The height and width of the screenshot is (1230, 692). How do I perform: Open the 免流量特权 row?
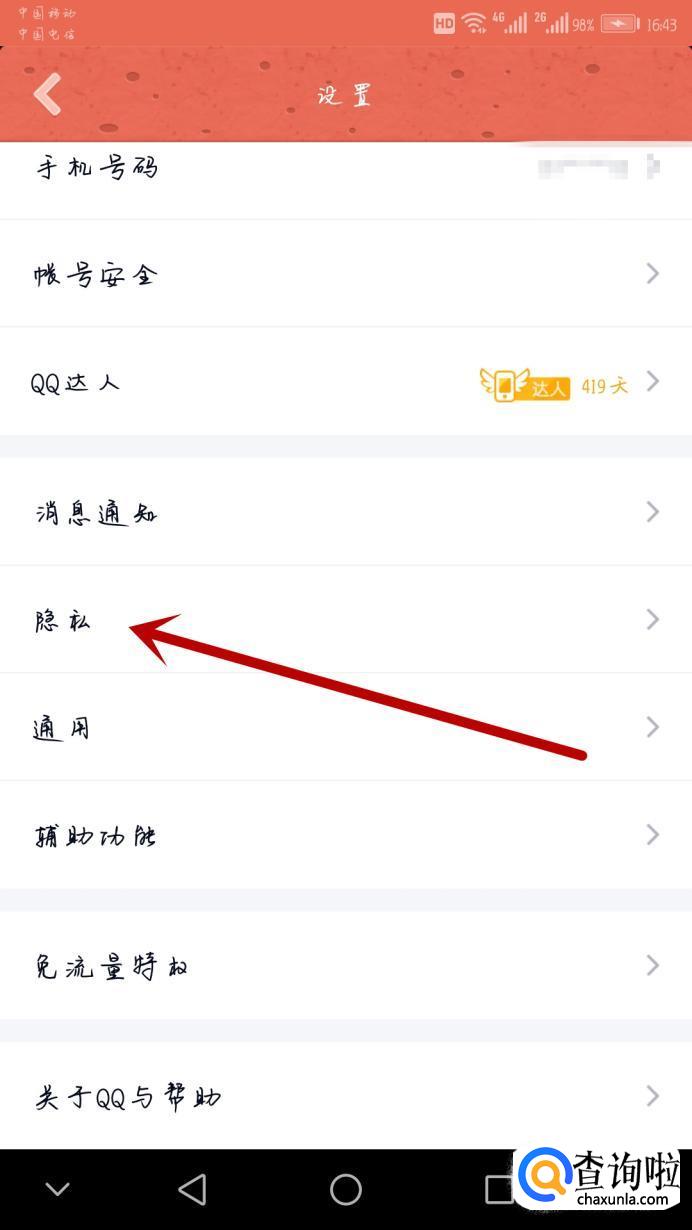tap(345, 966)
